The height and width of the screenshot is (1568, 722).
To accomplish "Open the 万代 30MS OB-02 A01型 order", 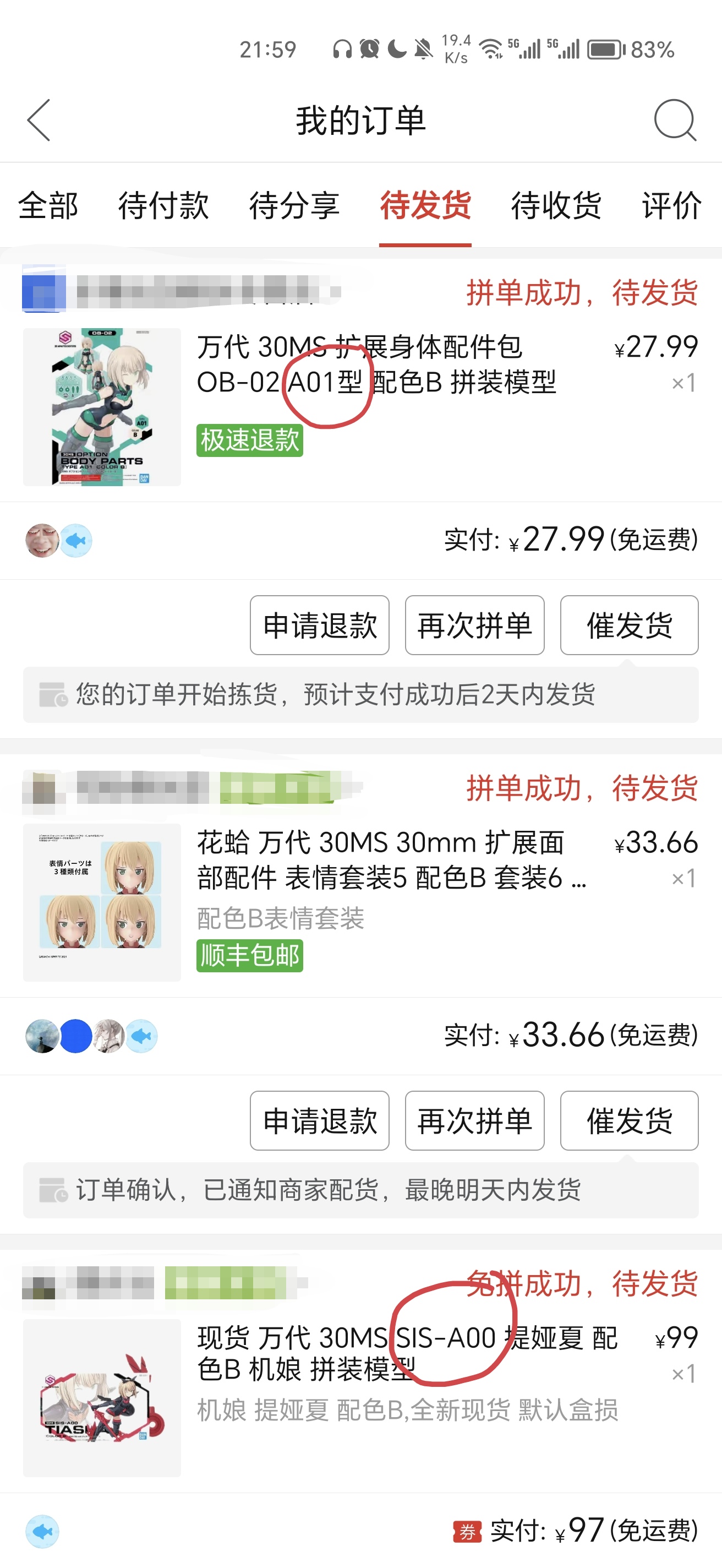I will point(376,365).
